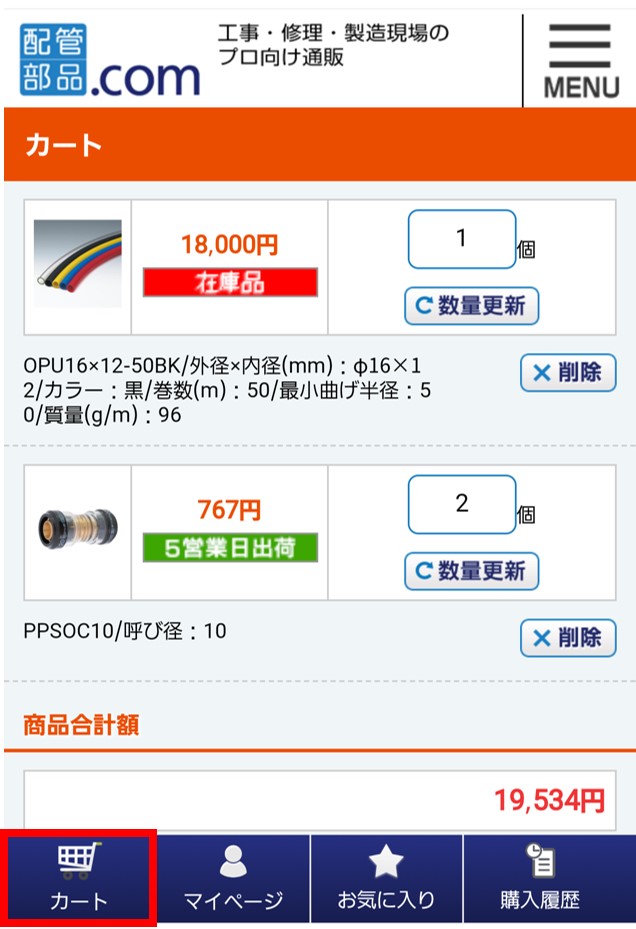Viewport: 636px width, 929px height.
Task: Switch to the マイページ tab
Action: [x=233, y=880]
